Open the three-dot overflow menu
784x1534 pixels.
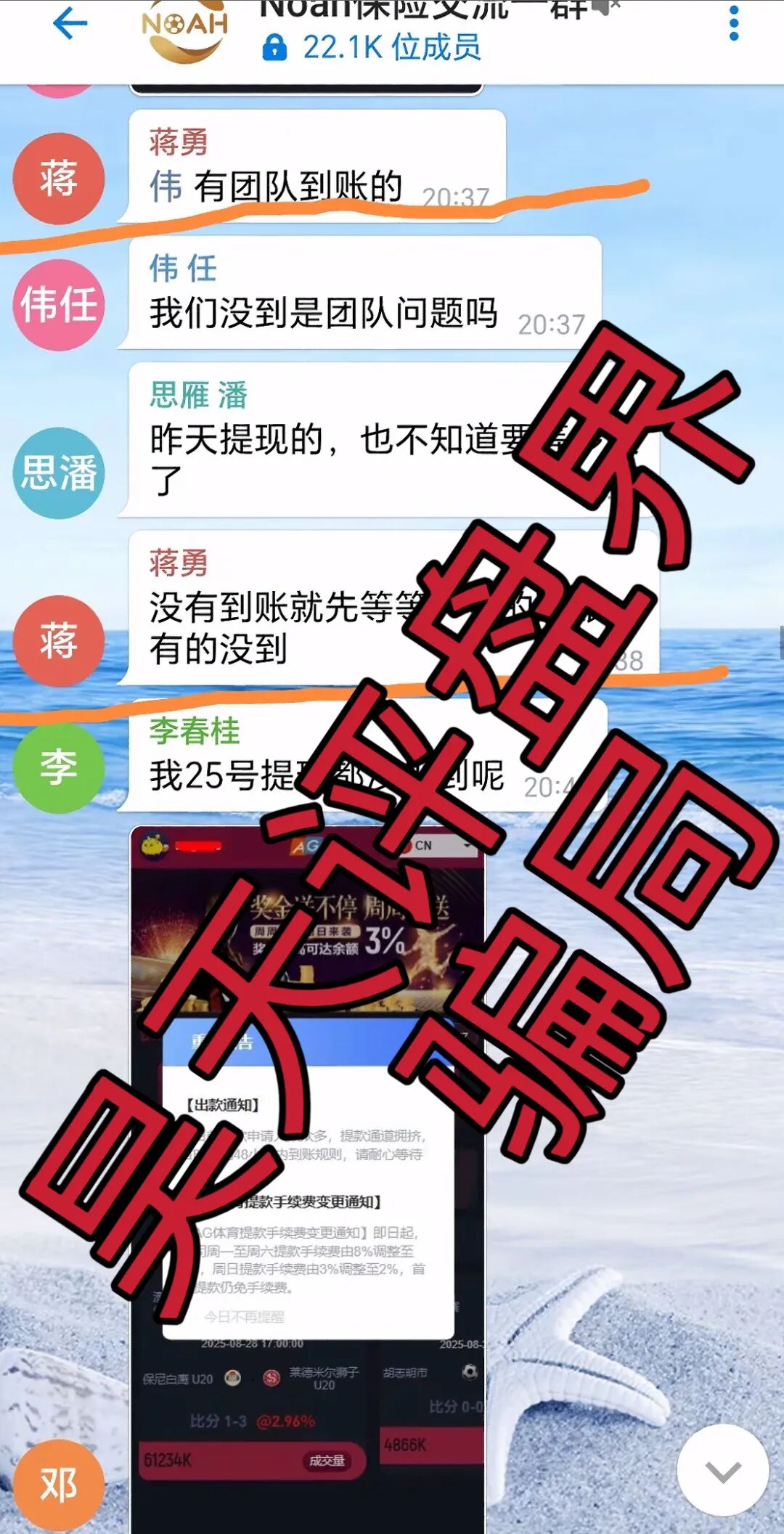coord(734,24)
